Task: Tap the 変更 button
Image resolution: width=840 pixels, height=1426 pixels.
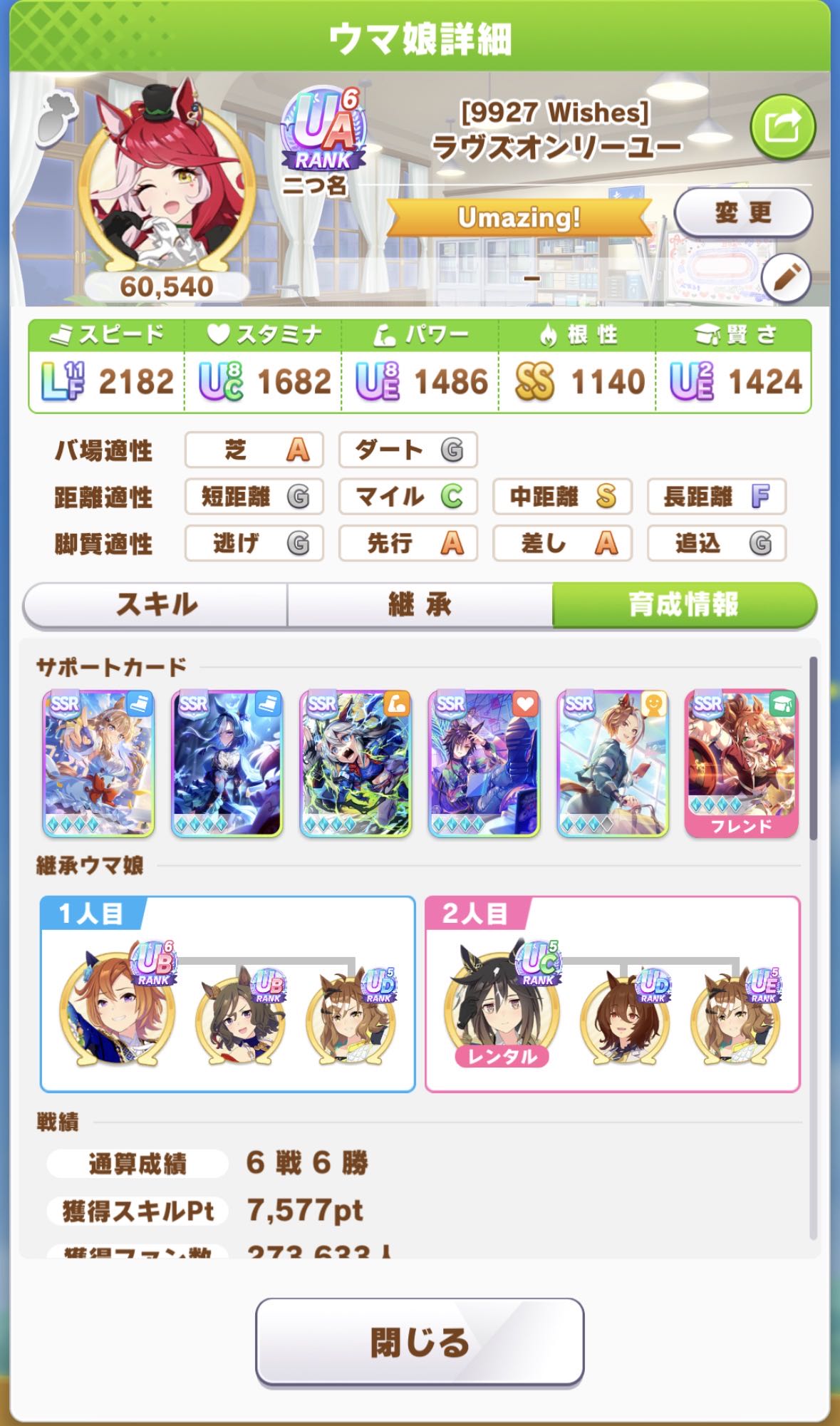Action: point(742,212)
